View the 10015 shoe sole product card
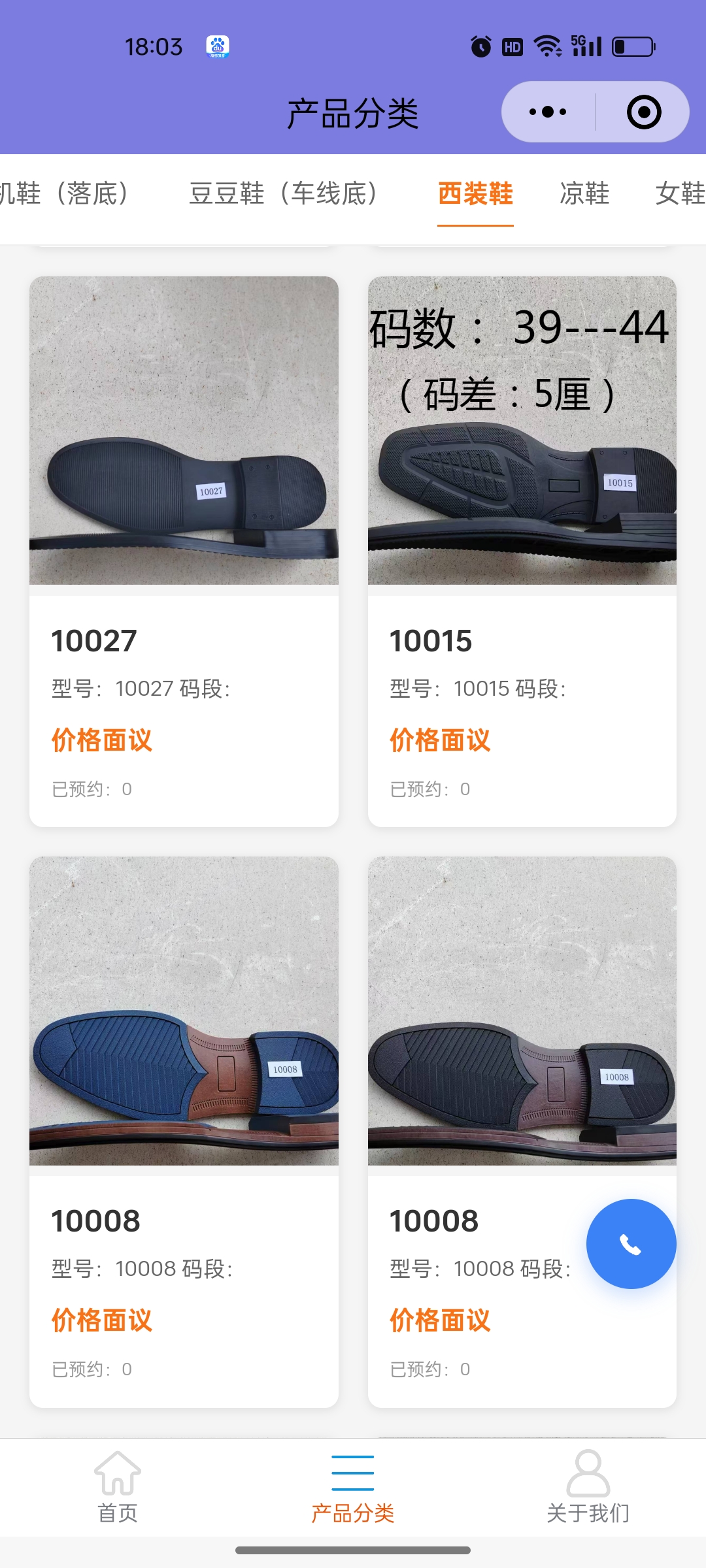The width and height of the screenshot is (706, 1568). pos(522,431)
